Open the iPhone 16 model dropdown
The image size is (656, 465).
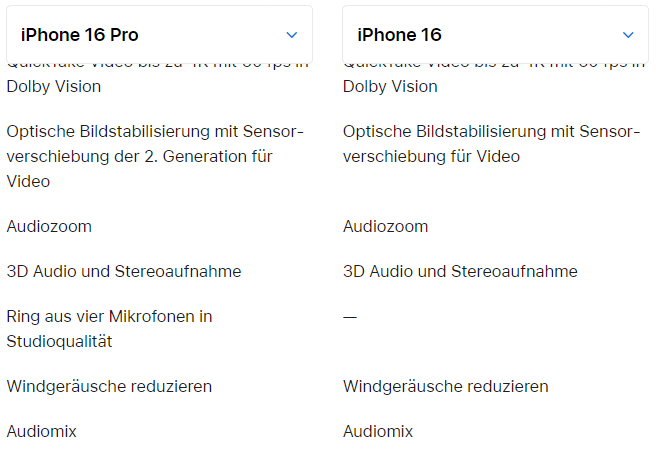(x=496, y=35)
